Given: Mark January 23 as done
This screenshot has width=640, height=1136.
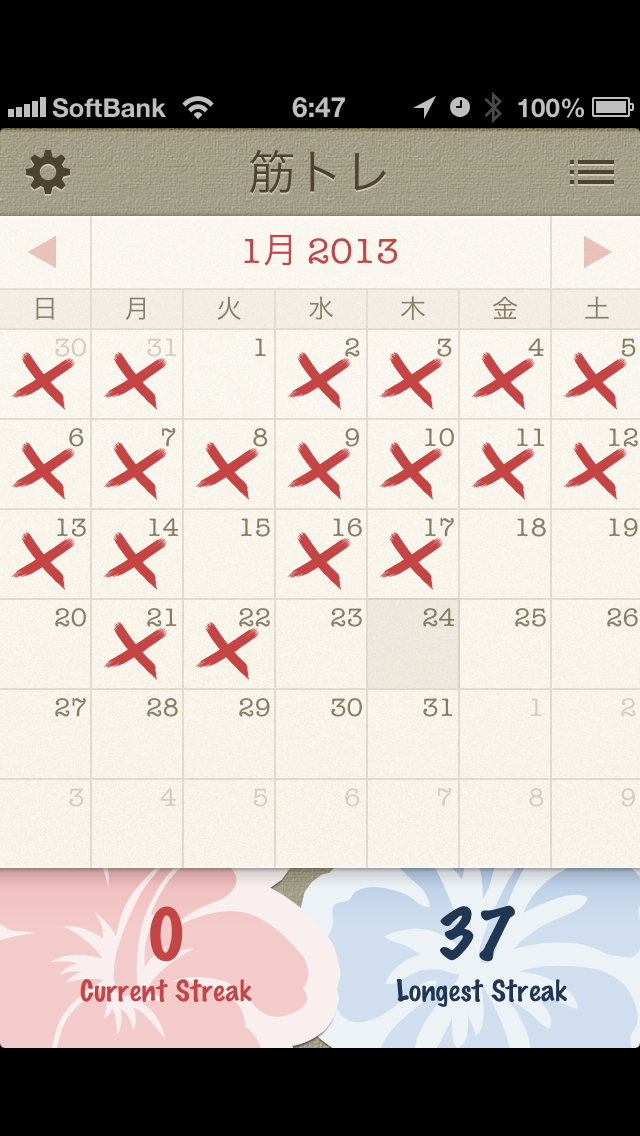Looking at the screenshot, I should tap(321, 645).
